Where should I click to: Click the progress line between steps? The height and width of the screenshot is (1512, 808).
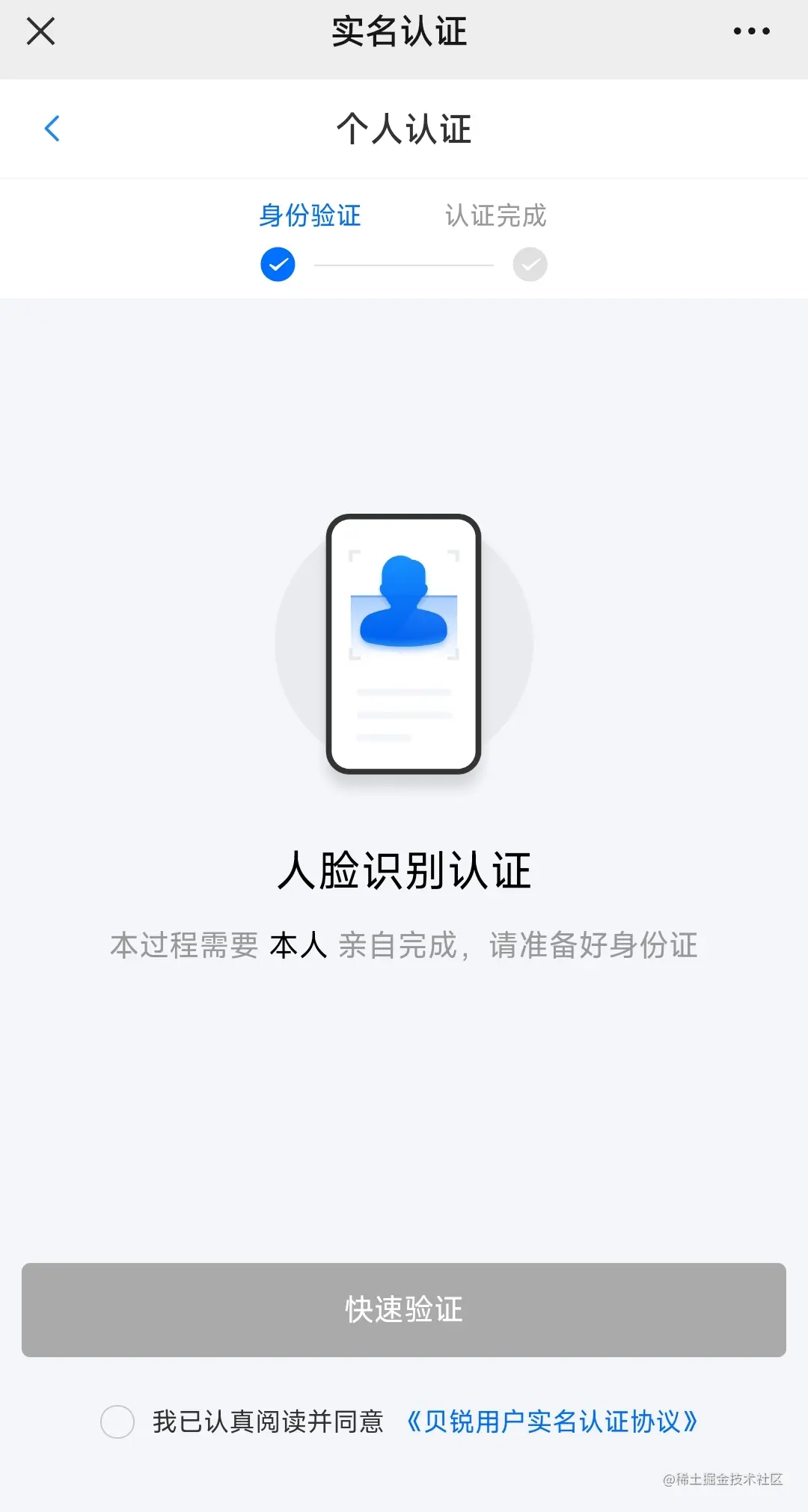point(403,264)
